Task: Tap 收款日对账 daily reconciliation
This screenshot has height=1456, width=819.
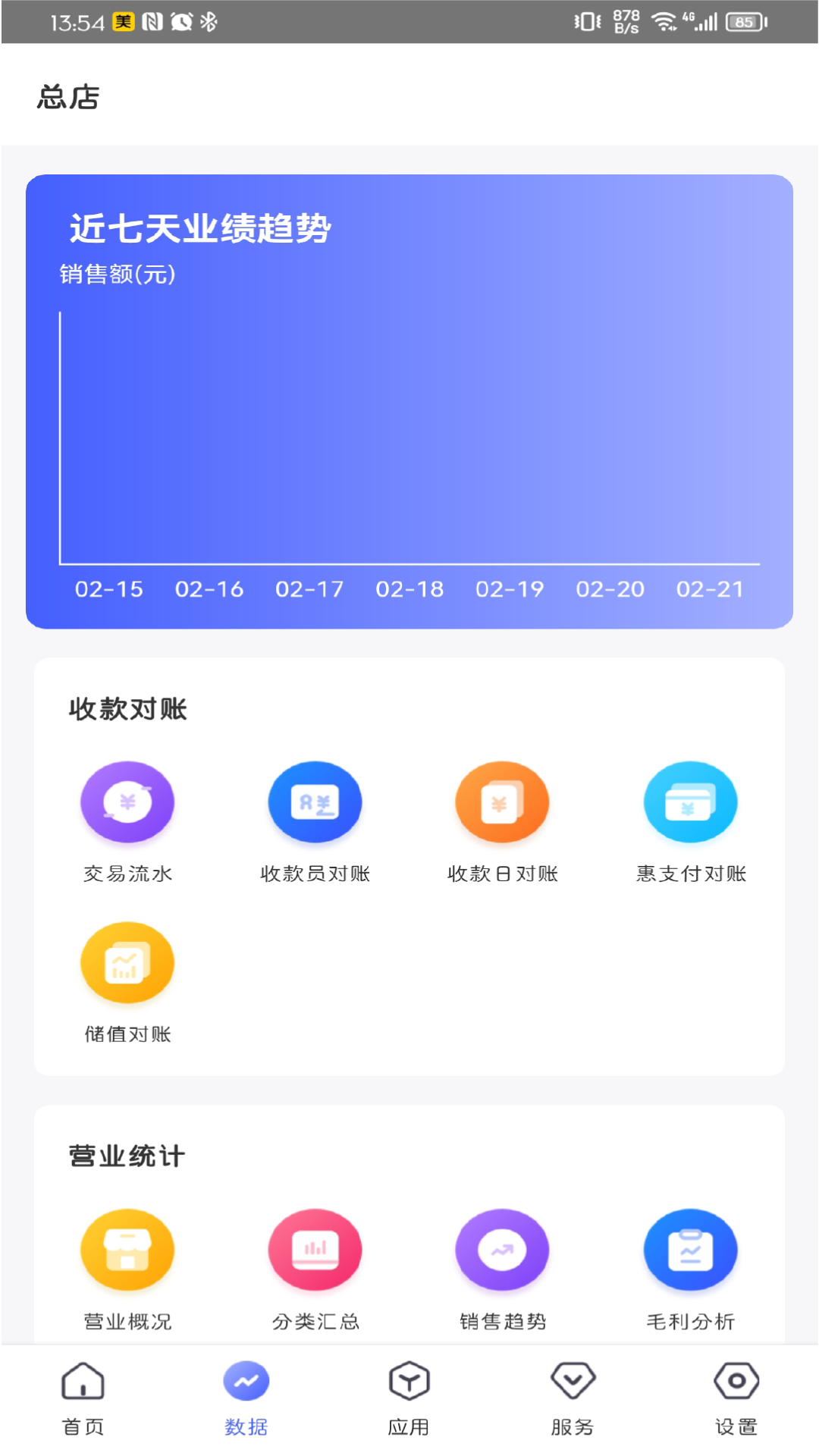Action: (502, 802)
